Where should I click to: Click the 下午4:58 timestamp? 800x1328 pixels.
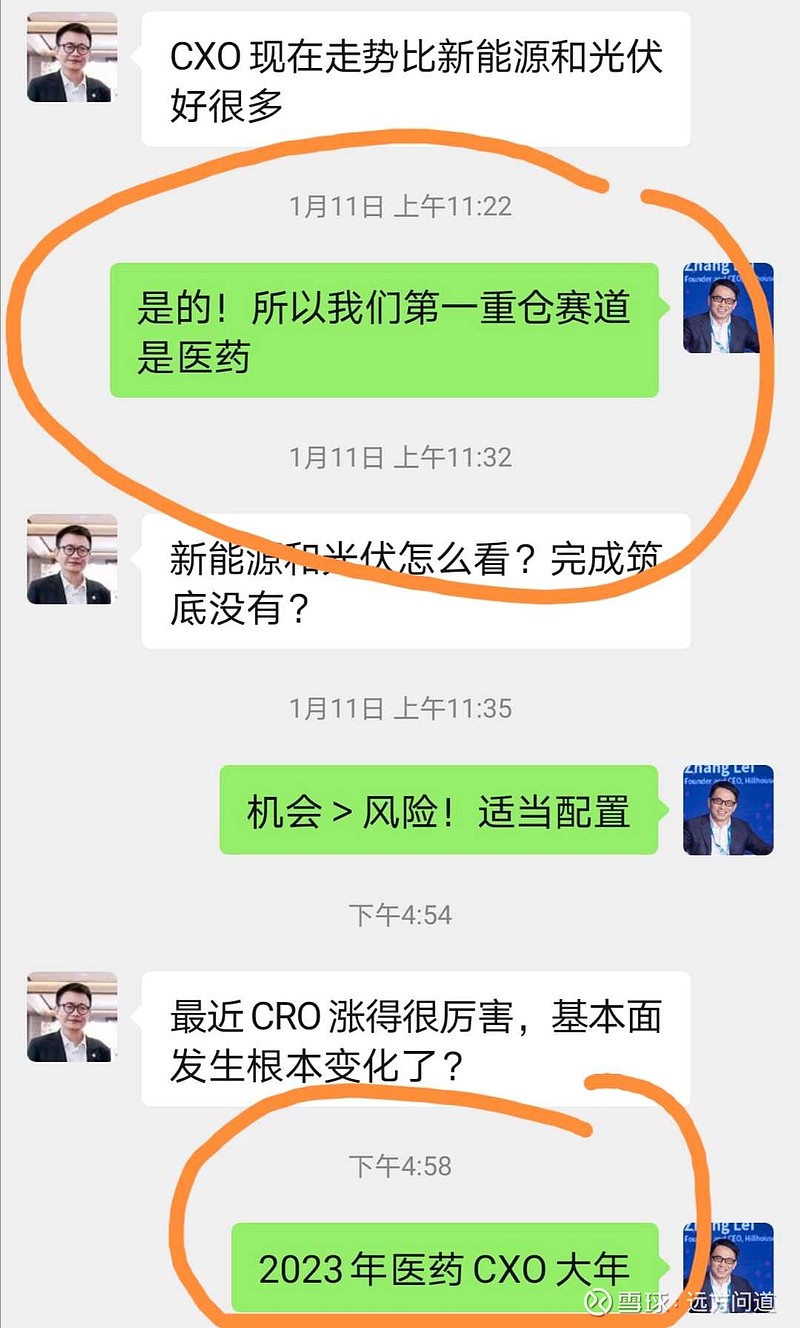398,1163
